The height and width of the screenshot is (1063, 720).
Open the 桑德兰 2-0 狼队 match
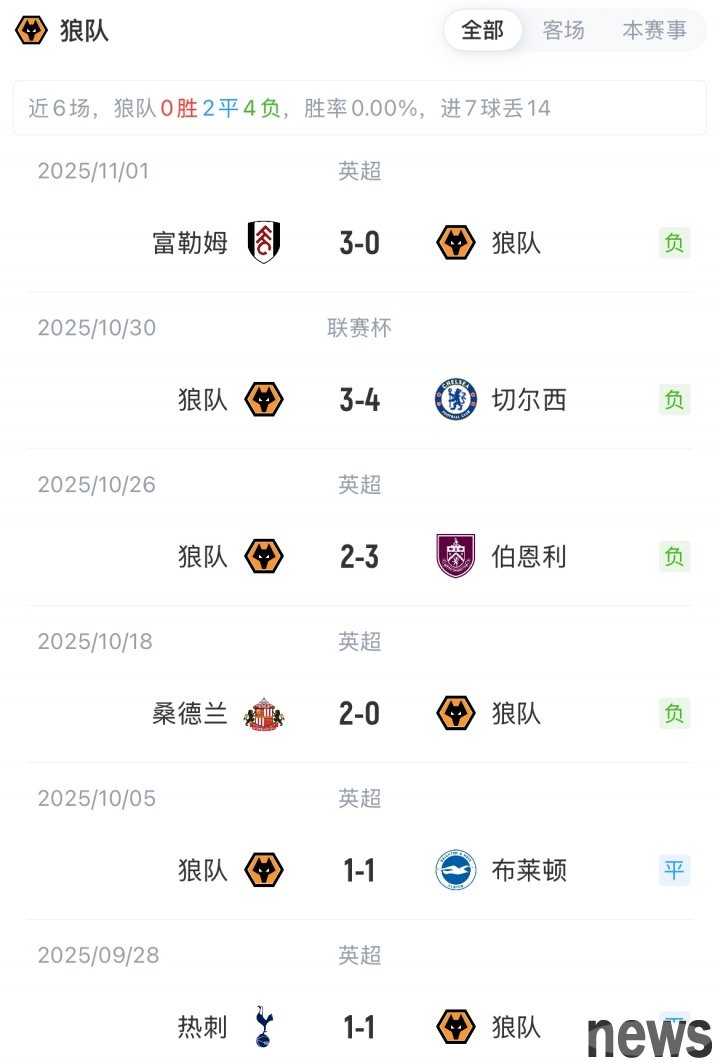click(359, 714)
